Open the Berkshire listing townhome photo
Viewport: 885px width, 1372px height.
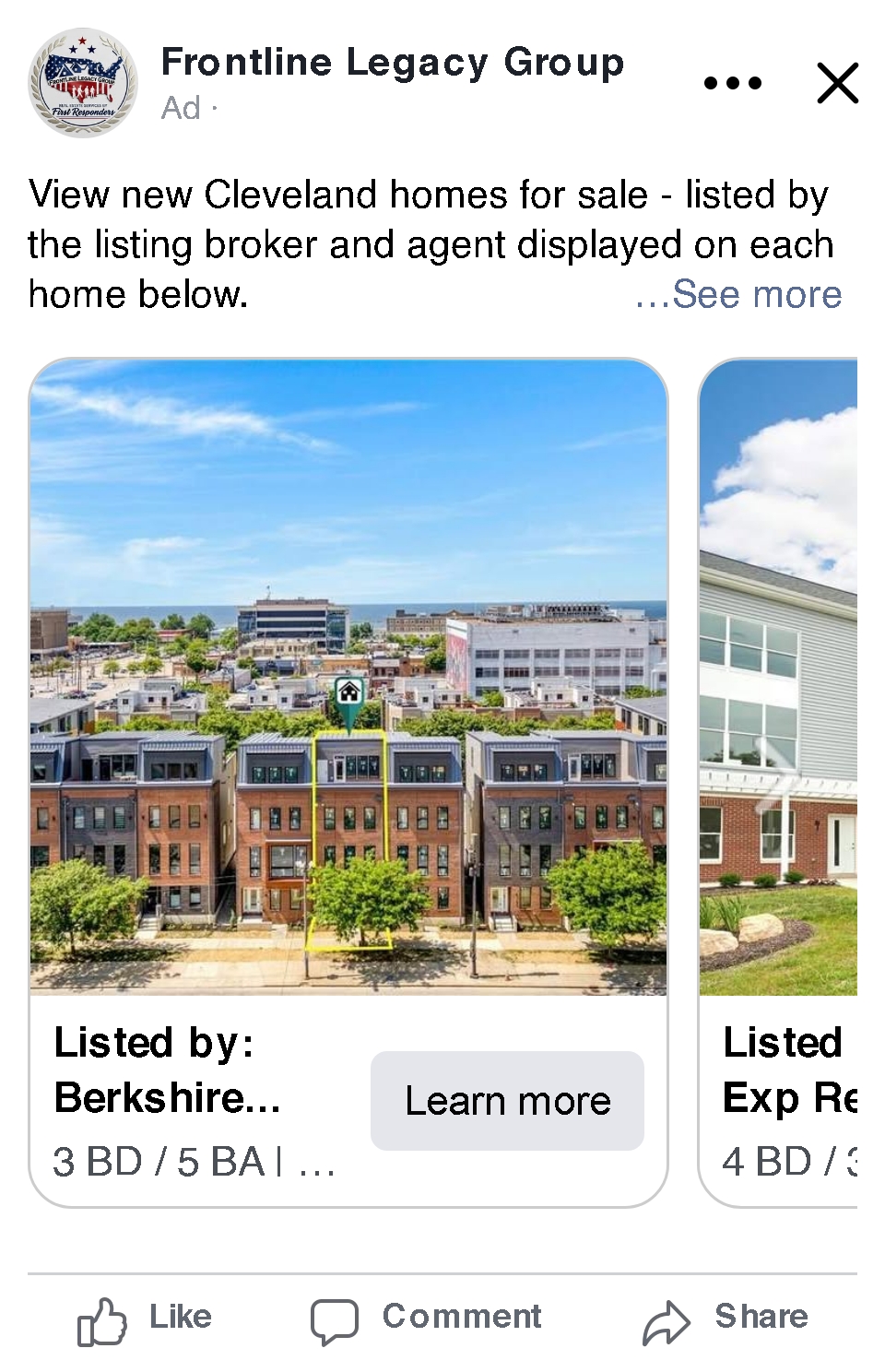pyautogui.click(x=348, y=678)
